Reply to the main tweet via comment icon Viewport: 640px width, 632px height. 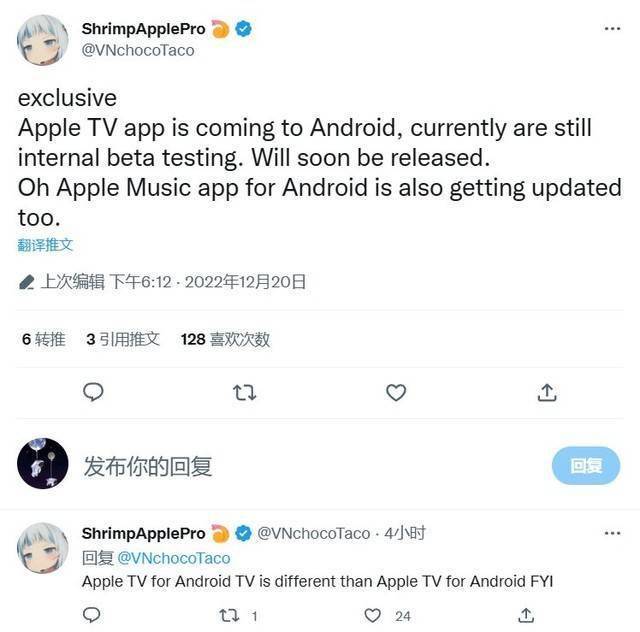click(93, 392)
